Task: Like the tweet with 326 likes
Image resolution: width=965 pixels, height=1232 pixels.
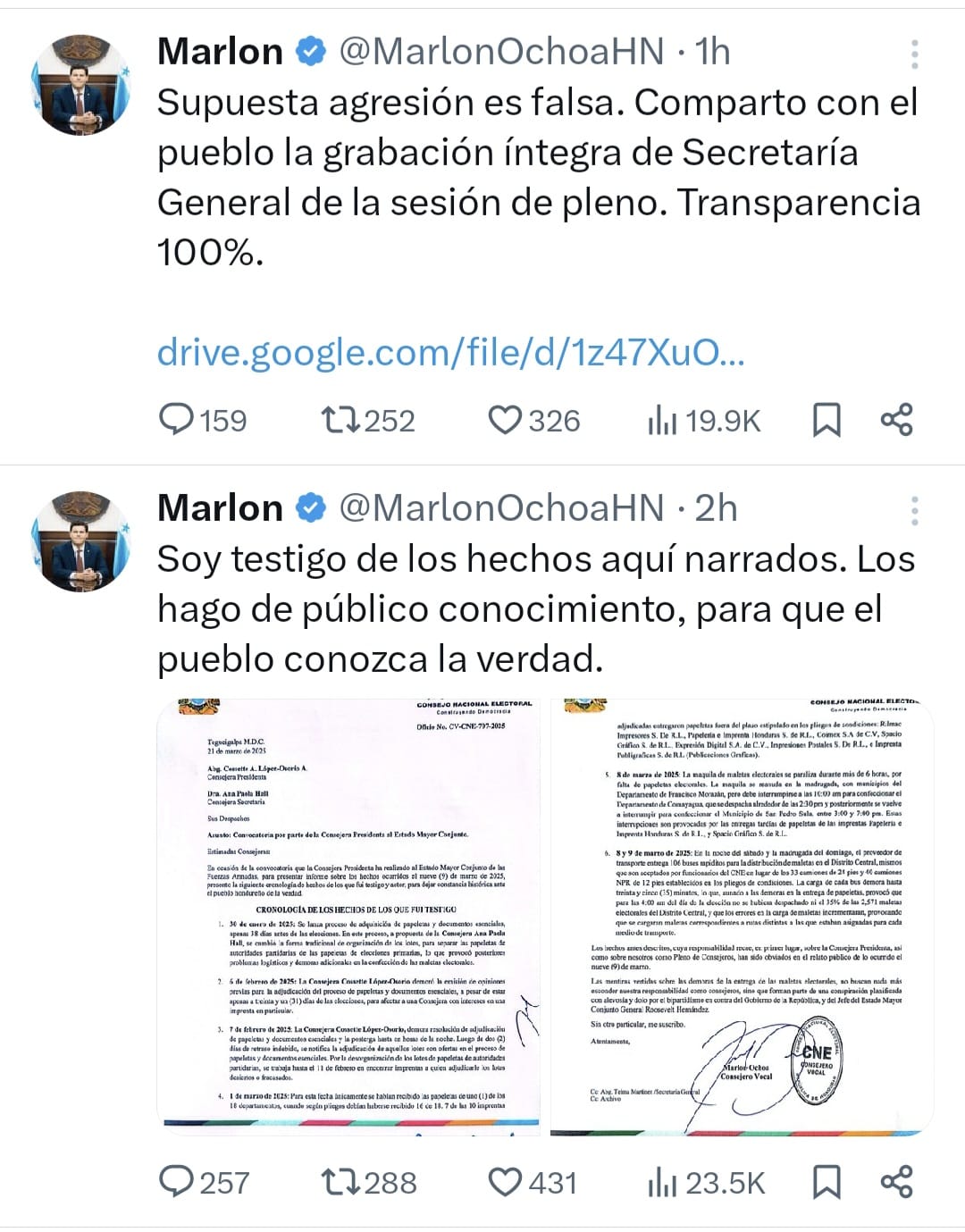Action: point(505,419)
